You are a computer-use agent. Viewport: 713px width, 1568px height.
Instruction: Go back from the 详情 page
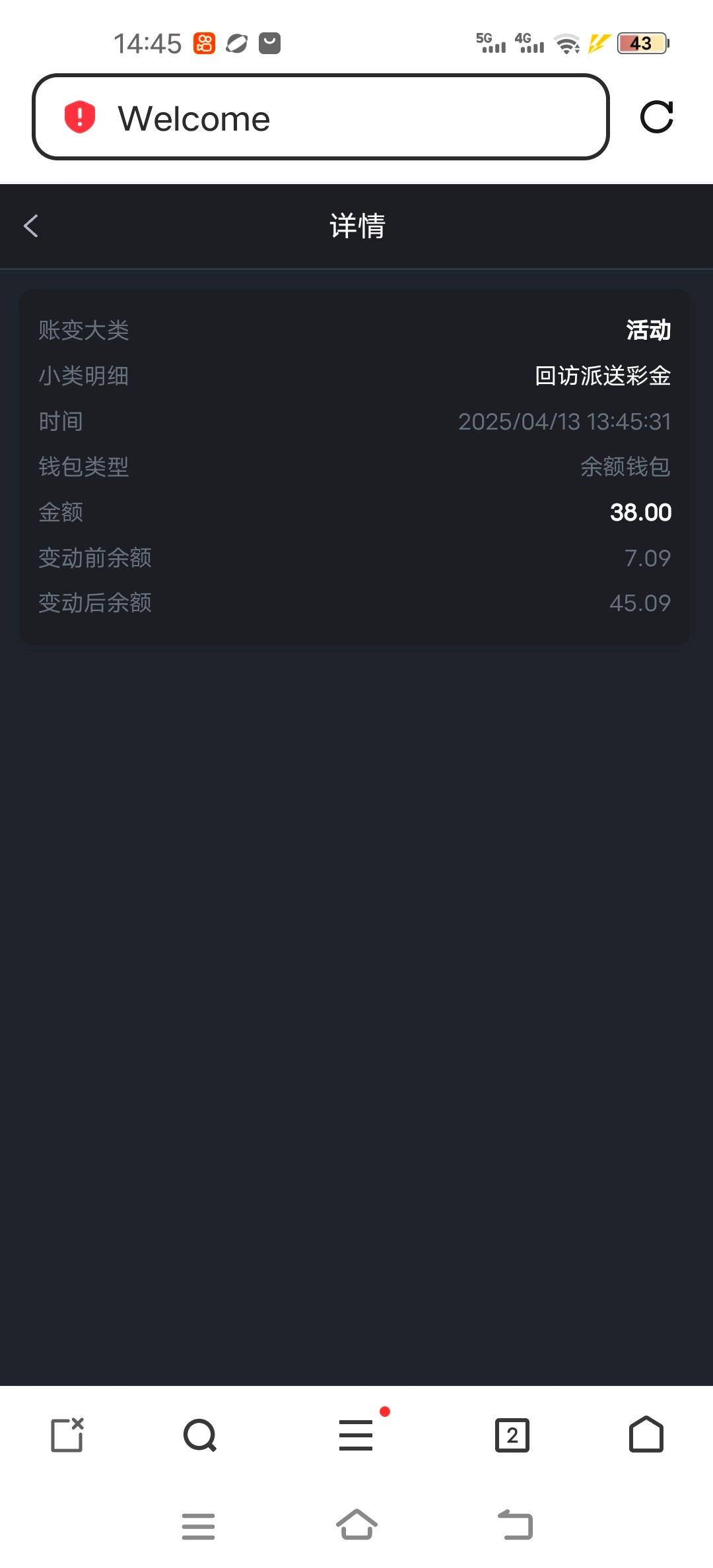(x=31, y=226)
